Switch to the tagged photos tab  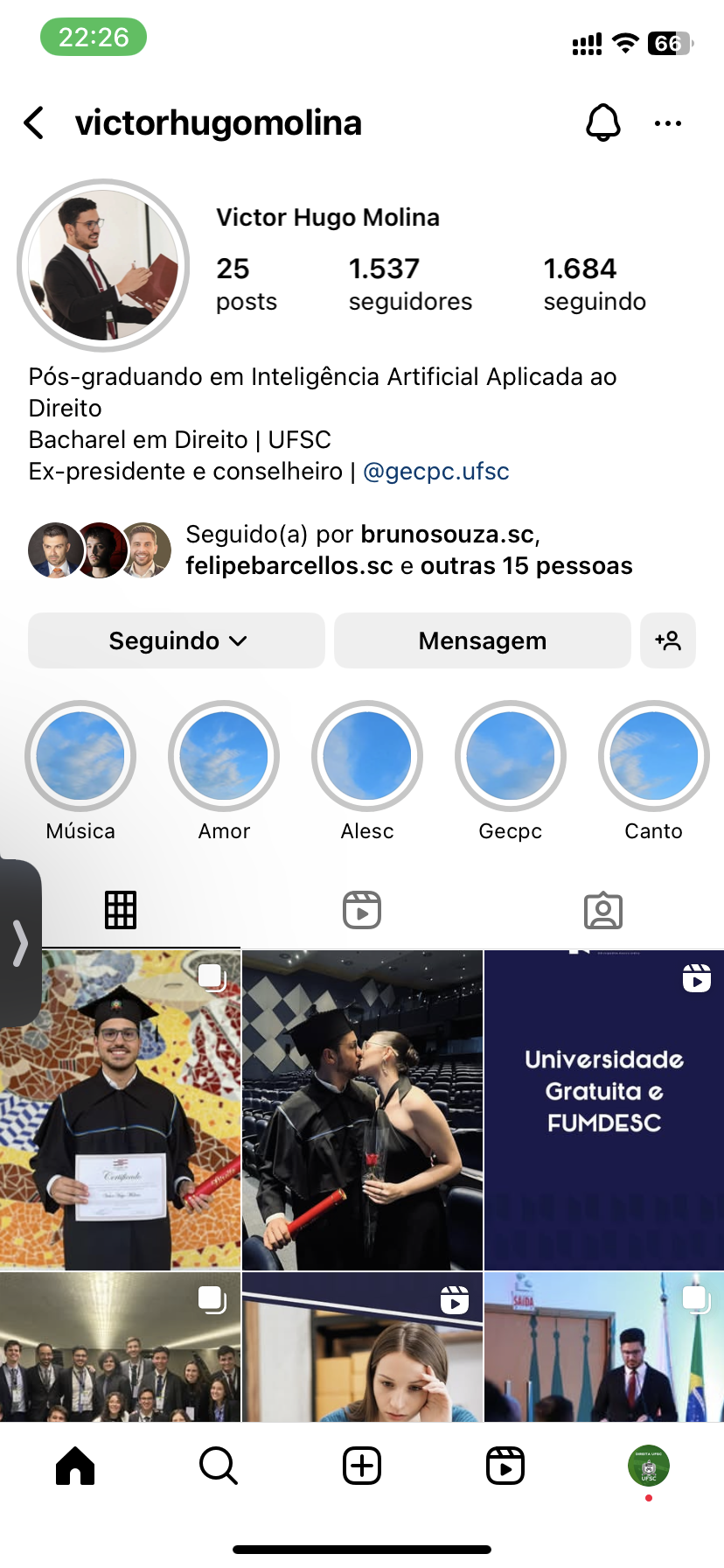[x=602, y=910]
